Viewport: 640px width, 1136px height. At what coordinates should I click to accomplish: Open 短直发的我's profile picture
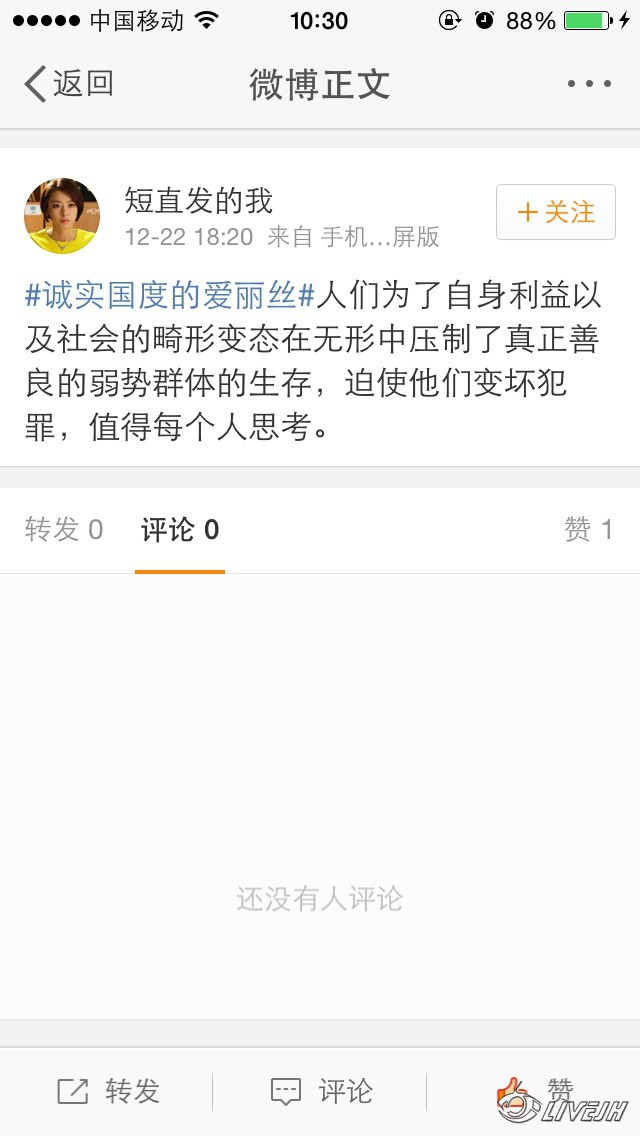[x=62, y=216]
